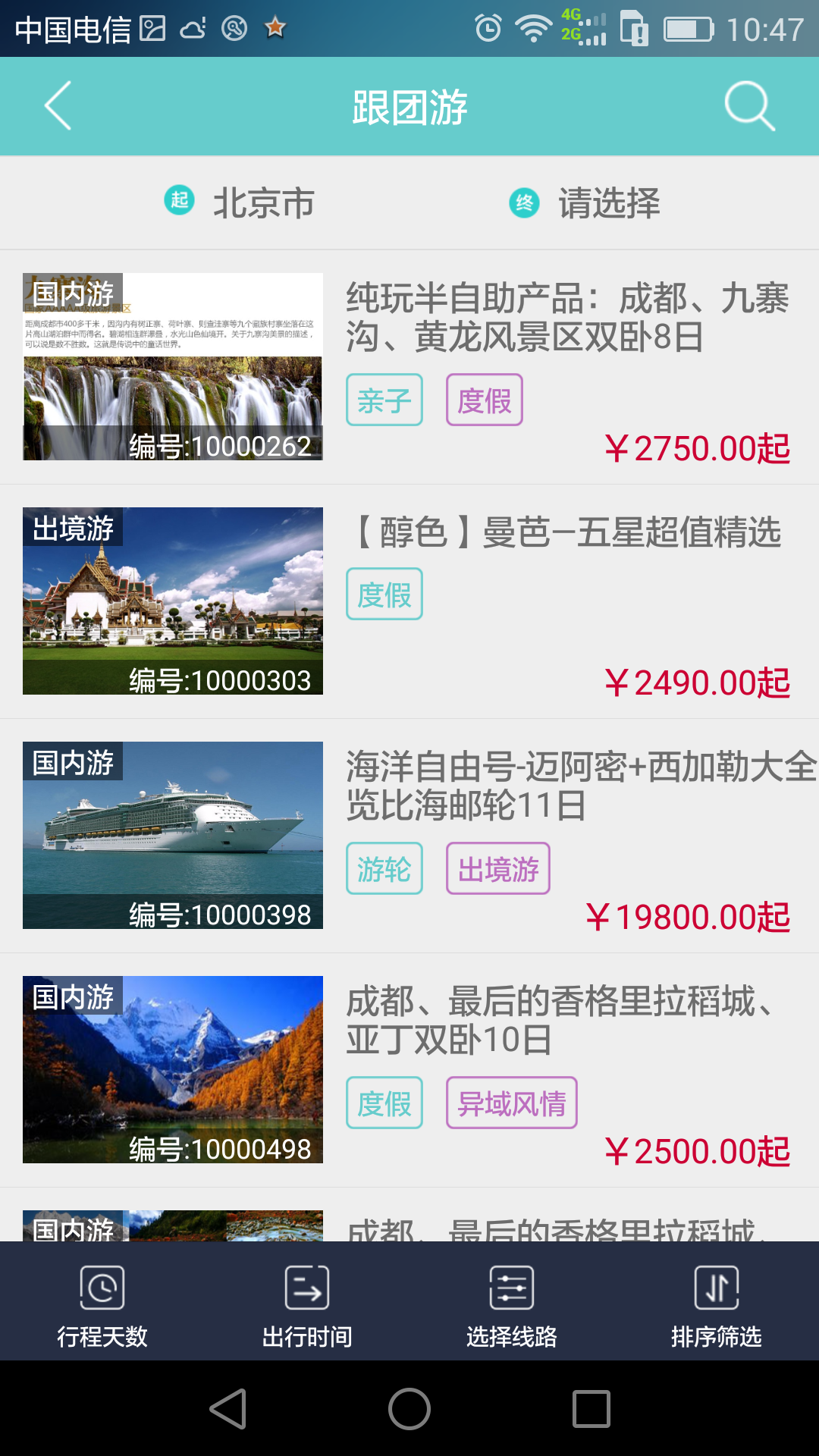Tap the ¥19800.00起 price link
Screen dimensions: 819x1456
coord(689,918)
